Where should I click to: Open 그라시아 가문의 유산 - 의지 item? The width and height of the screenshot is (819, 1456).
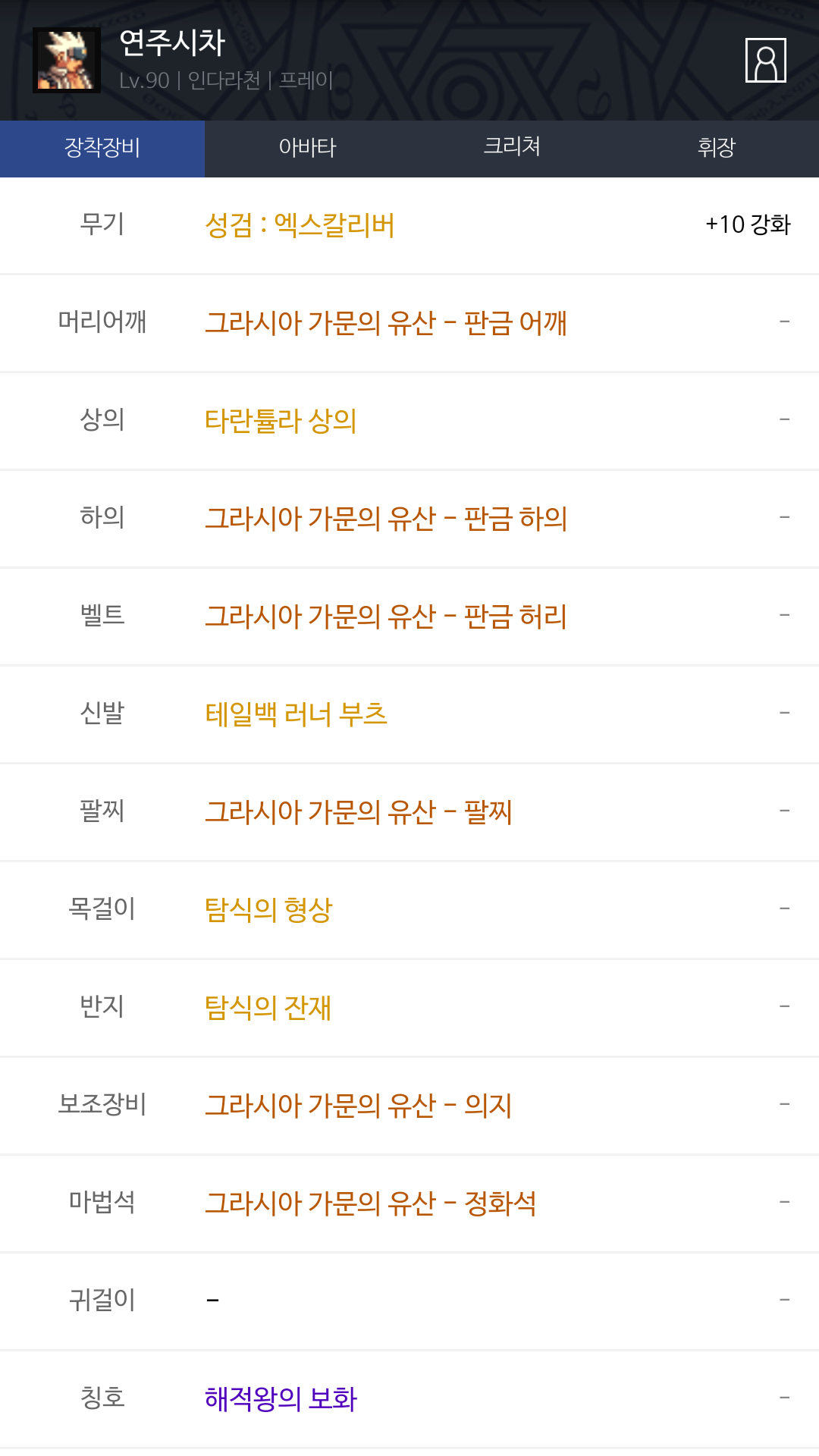(x=358, y=1106)
